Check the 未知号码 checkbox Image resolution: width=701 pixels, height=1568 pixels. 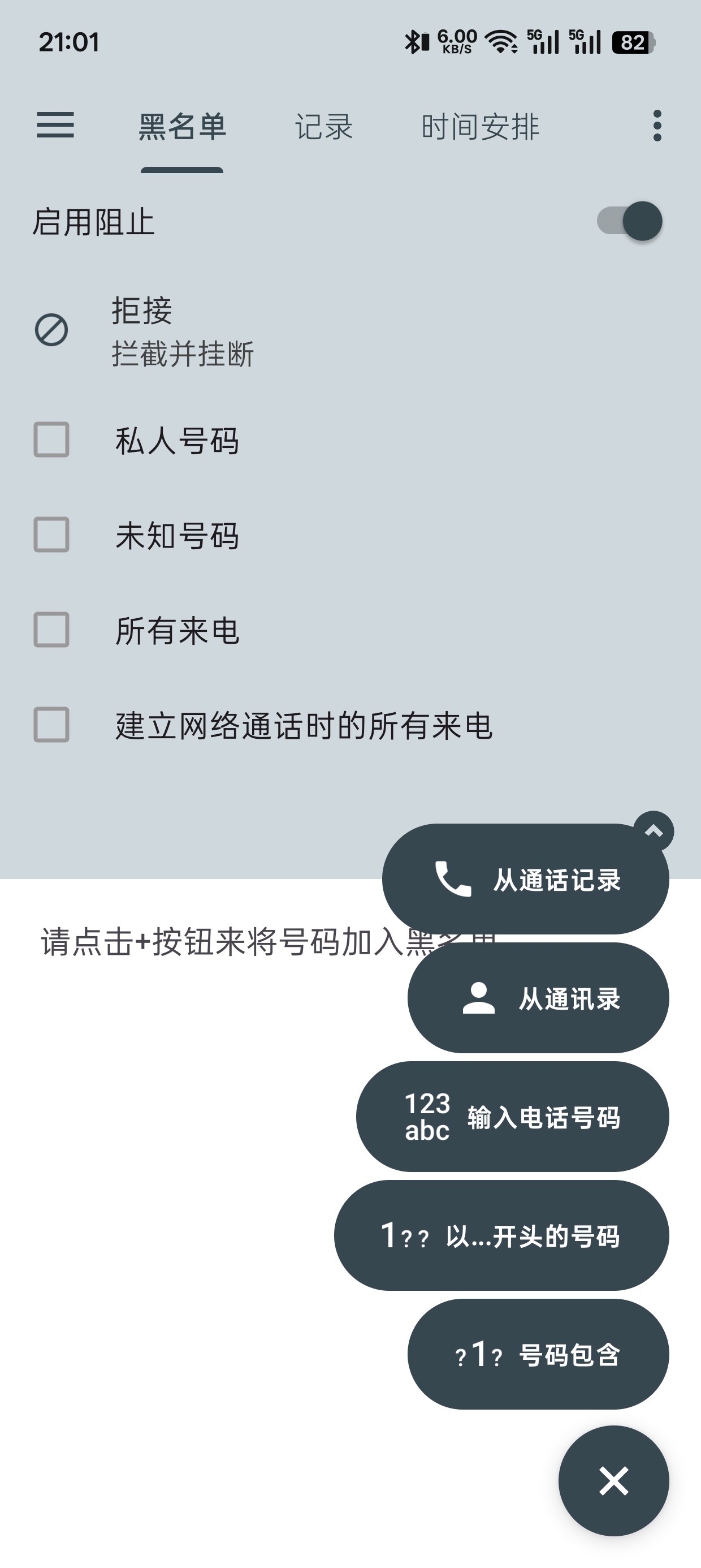click(x=51, y=535)
